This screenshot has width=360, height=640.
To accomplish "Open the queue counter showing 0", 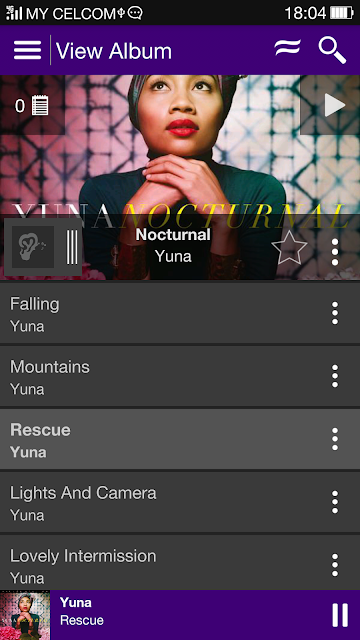I will [32, 106].
